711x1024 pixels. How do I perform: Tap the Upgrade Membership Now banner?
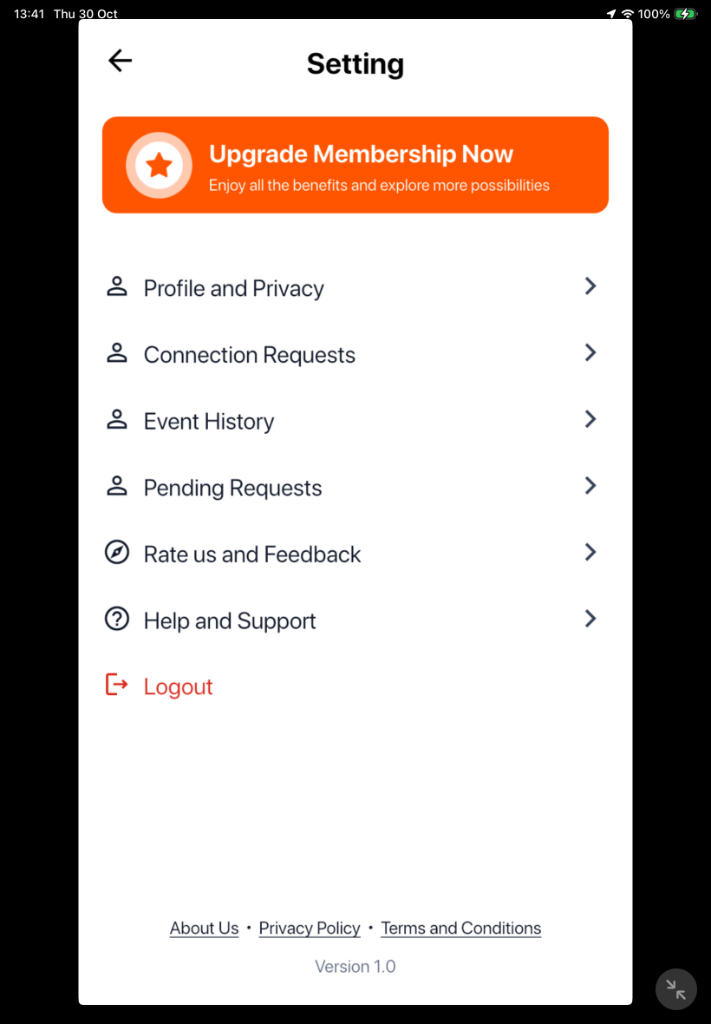coord(355,165)
